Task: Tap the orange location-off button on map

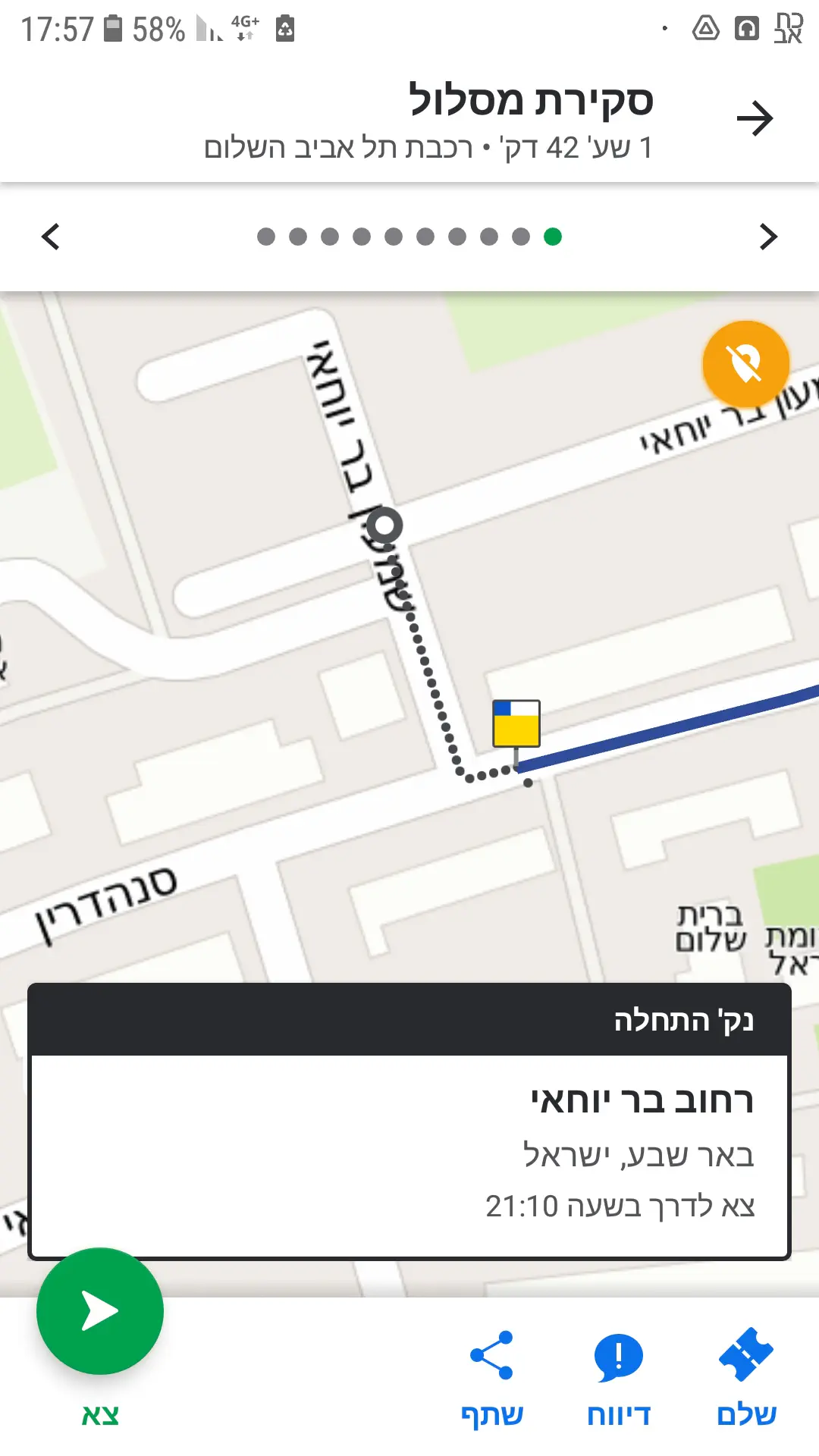Action: click(745, 364)
